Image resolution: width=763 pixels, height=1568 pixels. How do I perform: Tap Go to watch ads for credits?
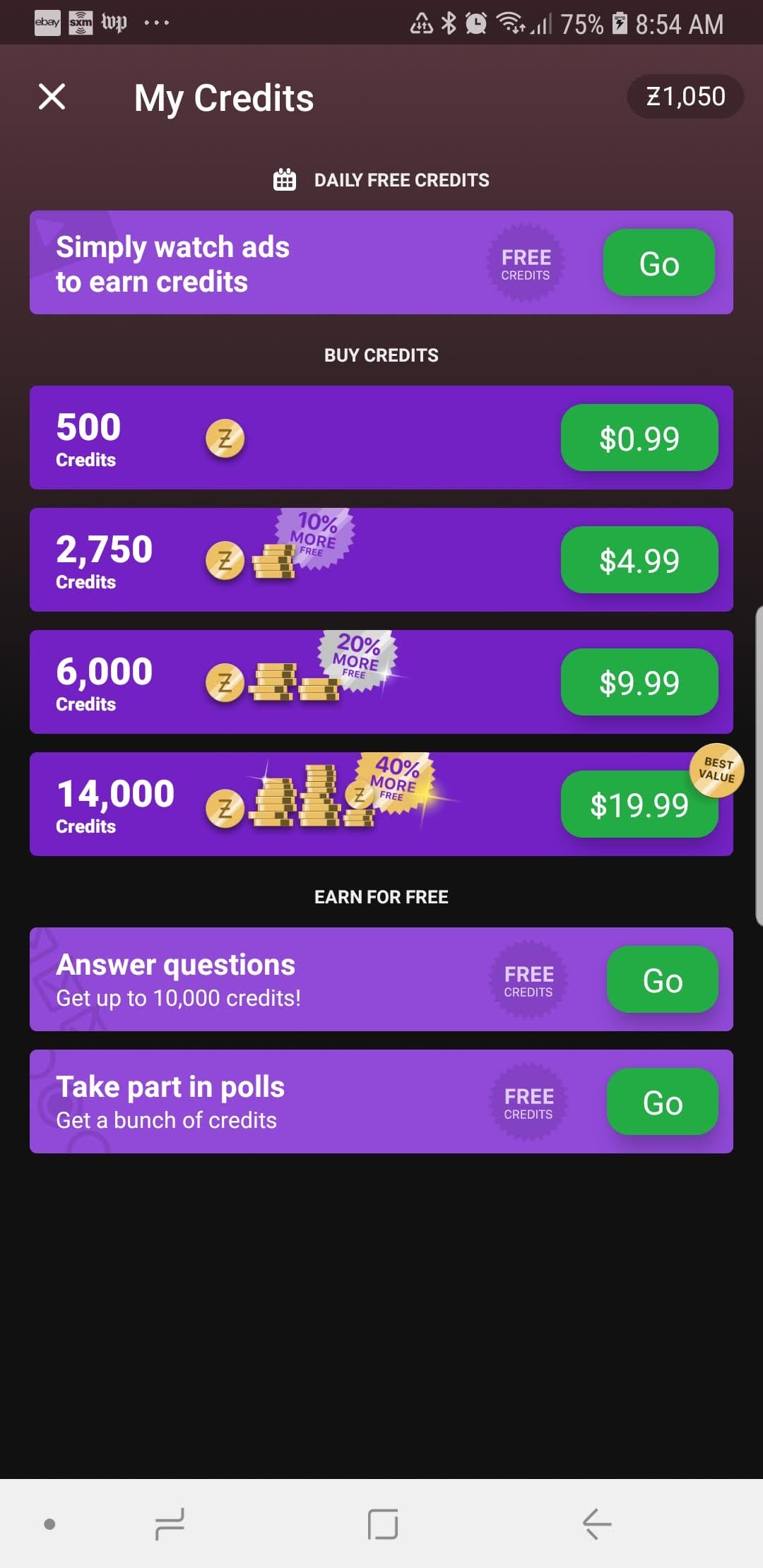658,263
